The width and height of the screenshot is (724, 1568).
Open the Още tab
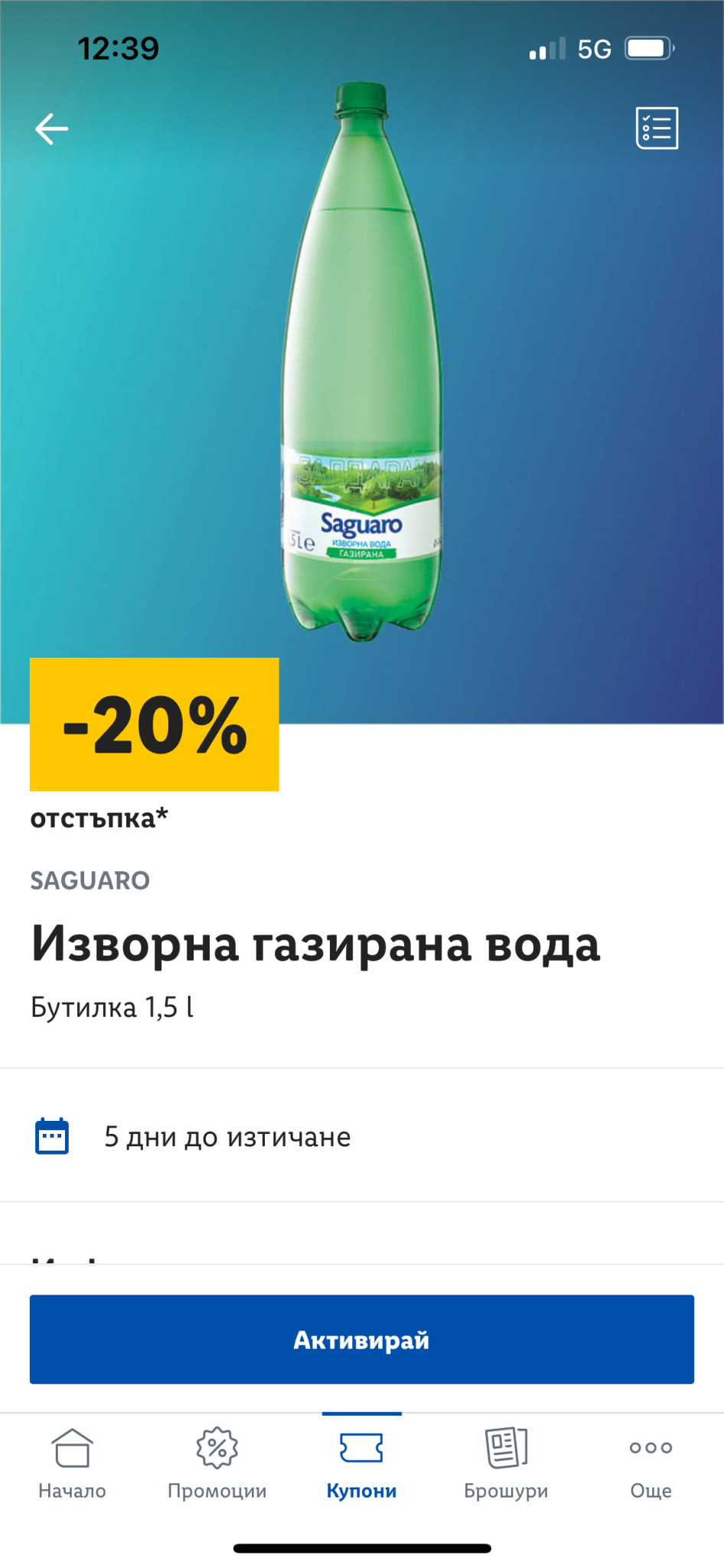pyautogui.click(x=651, y=1463)
